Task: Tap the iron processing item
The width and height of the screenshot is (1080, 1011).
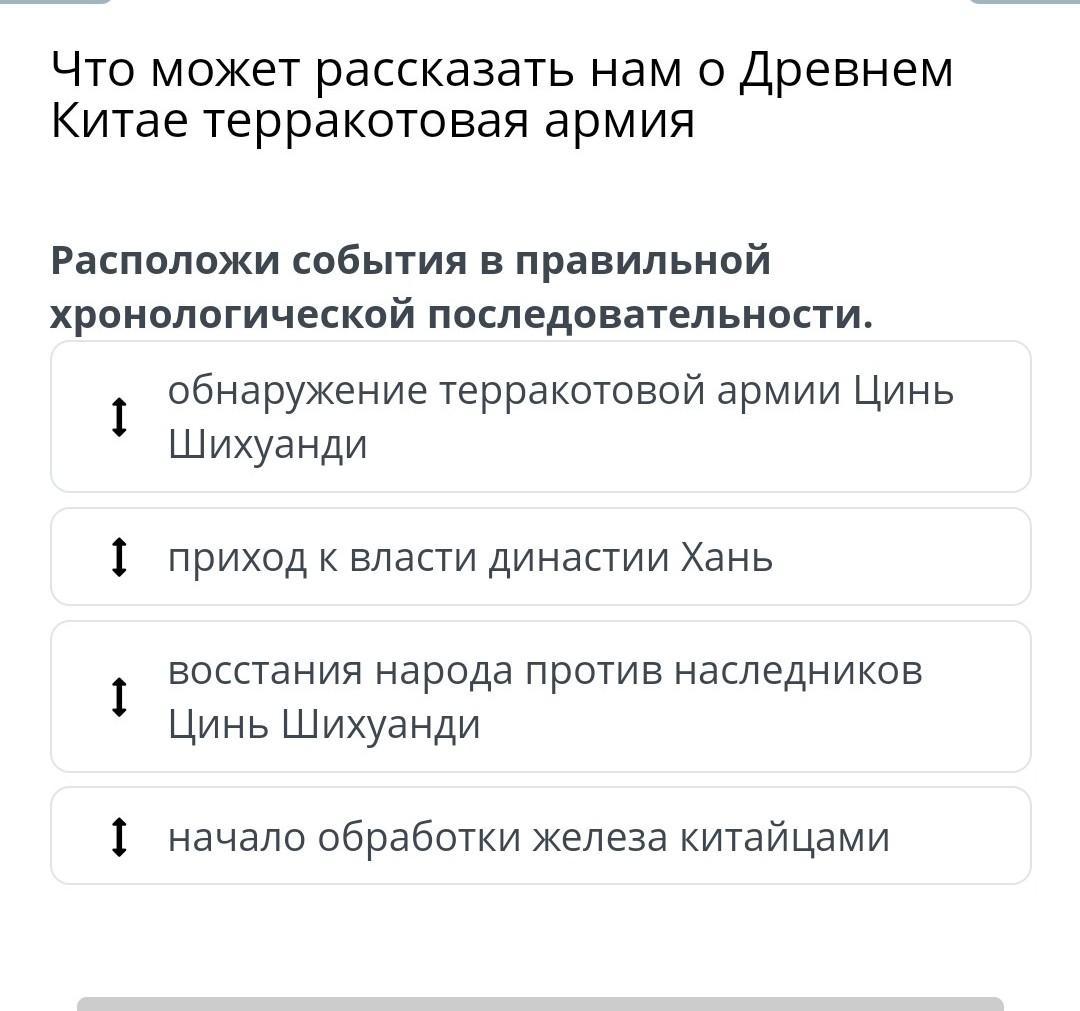Action: pyautogui.click(x=541, y=835)
